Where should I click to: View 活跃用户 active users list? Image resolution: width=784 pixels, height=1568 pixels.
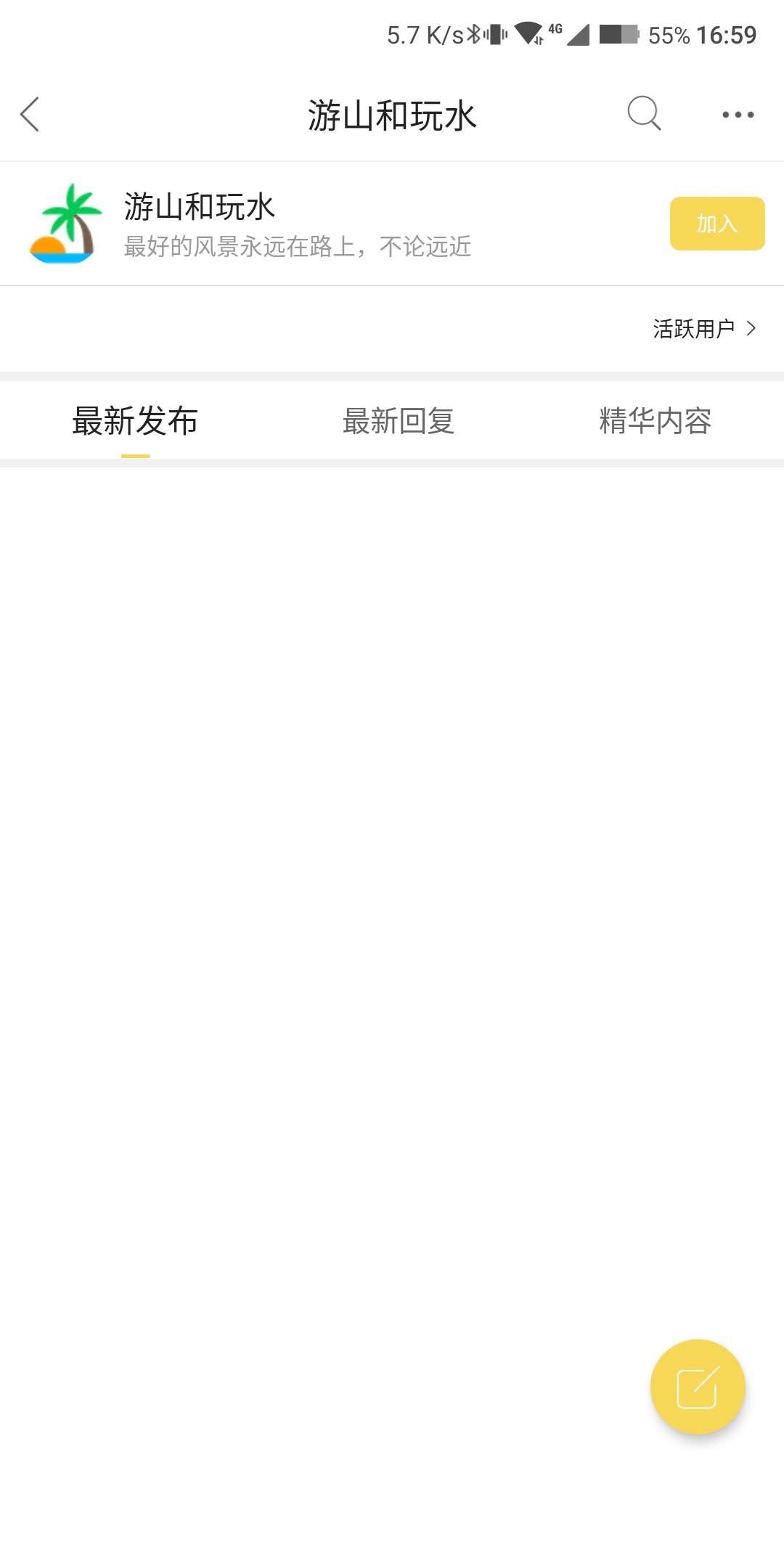tap(705, 329)
